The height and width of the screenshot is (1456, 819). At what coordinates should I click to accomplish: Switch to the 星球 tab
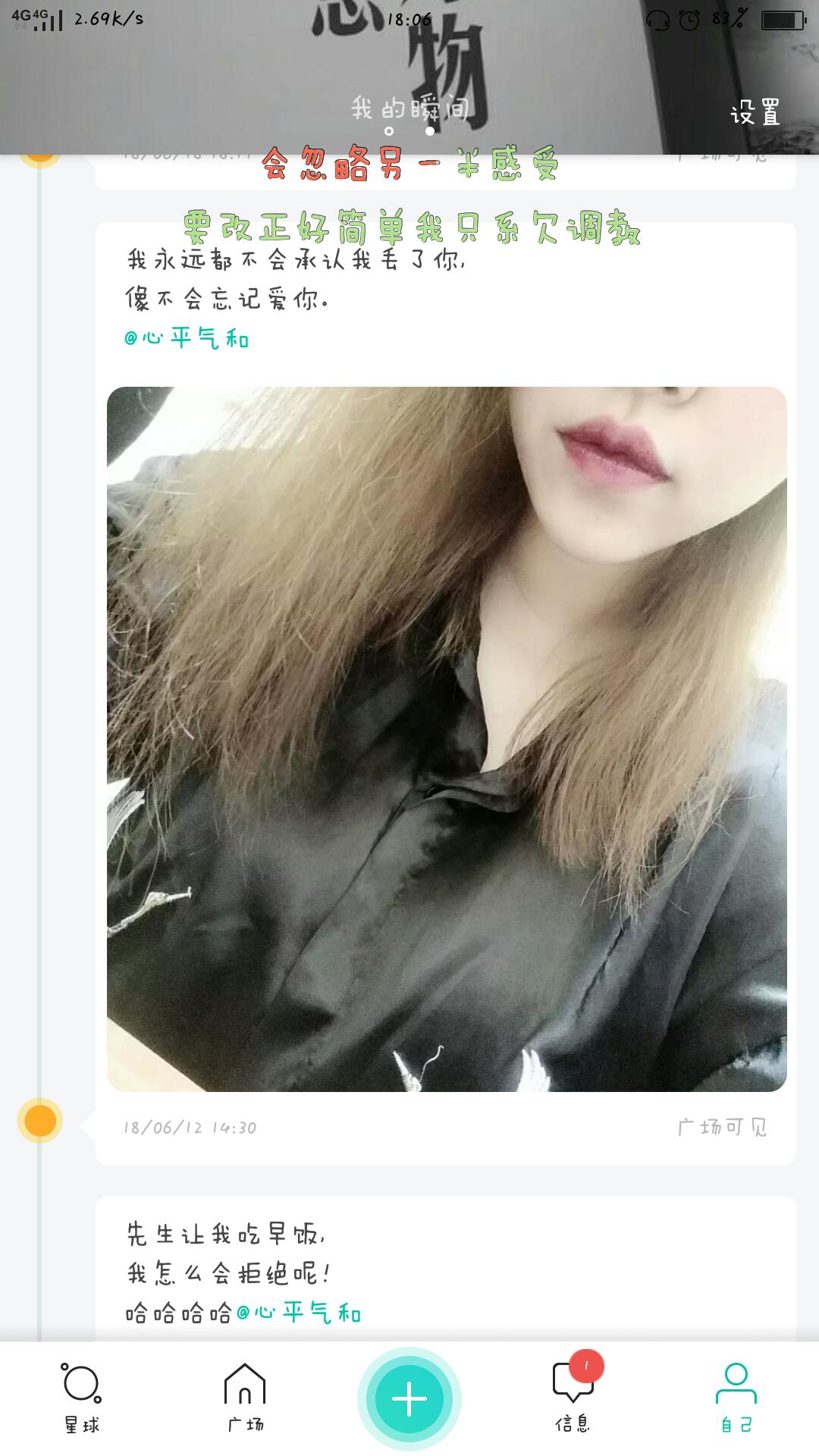tap(82, 1398)
